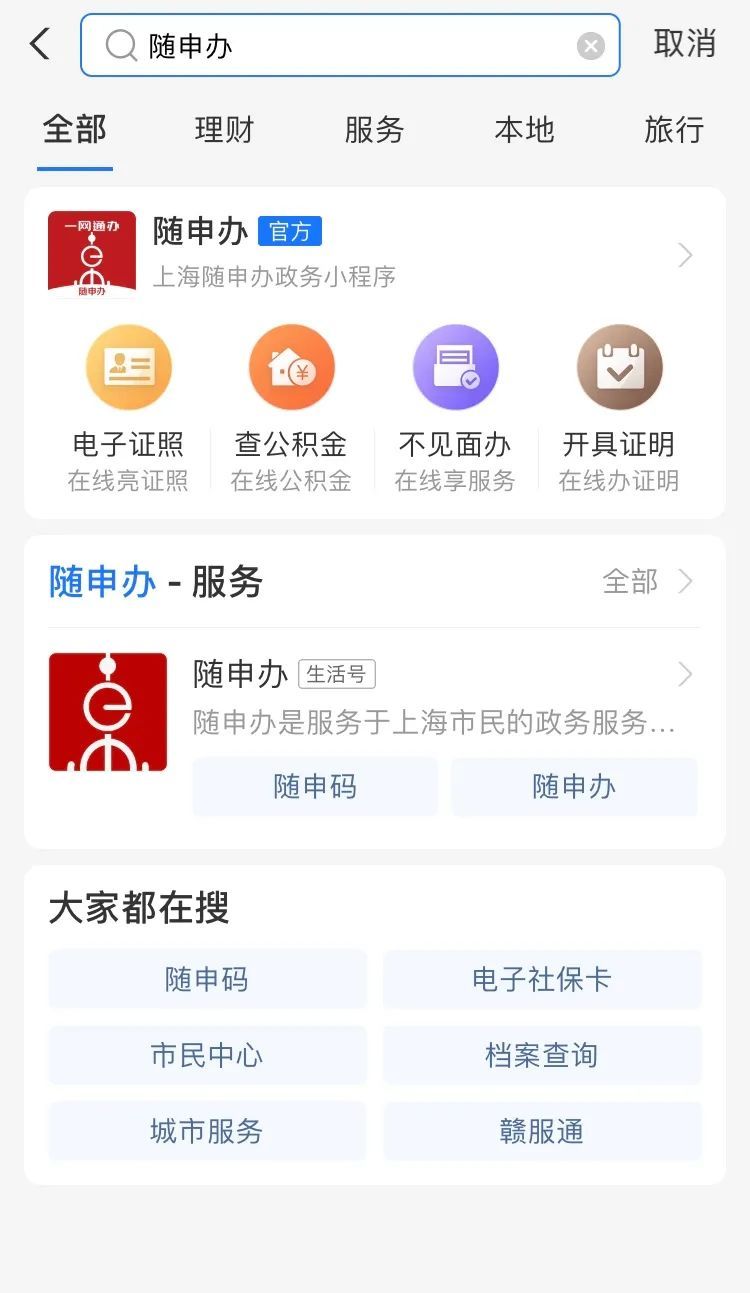Tap the 随申码 button under 生活号
The width and height of the screenshot is (750, 1293).
click(x=315, y=787)
